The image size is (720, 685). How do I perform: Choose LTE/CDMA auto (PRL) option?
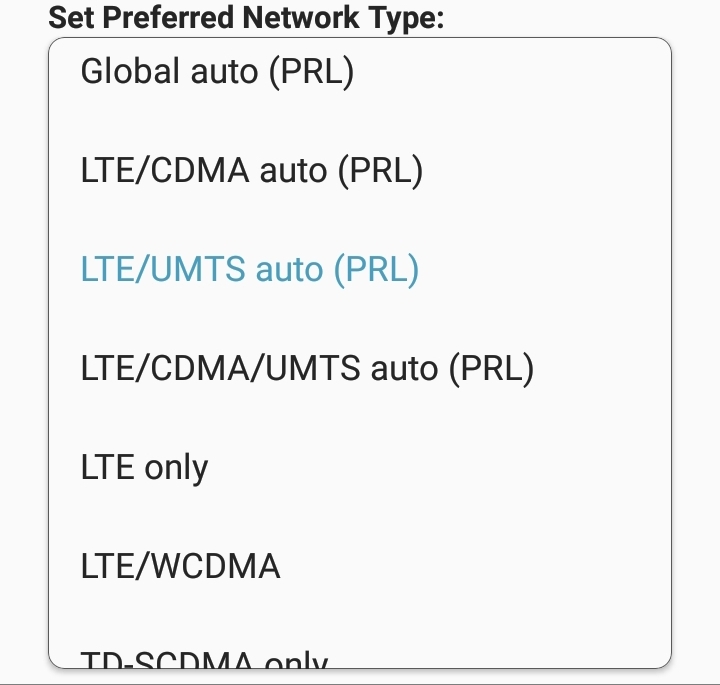pos(252,171)
